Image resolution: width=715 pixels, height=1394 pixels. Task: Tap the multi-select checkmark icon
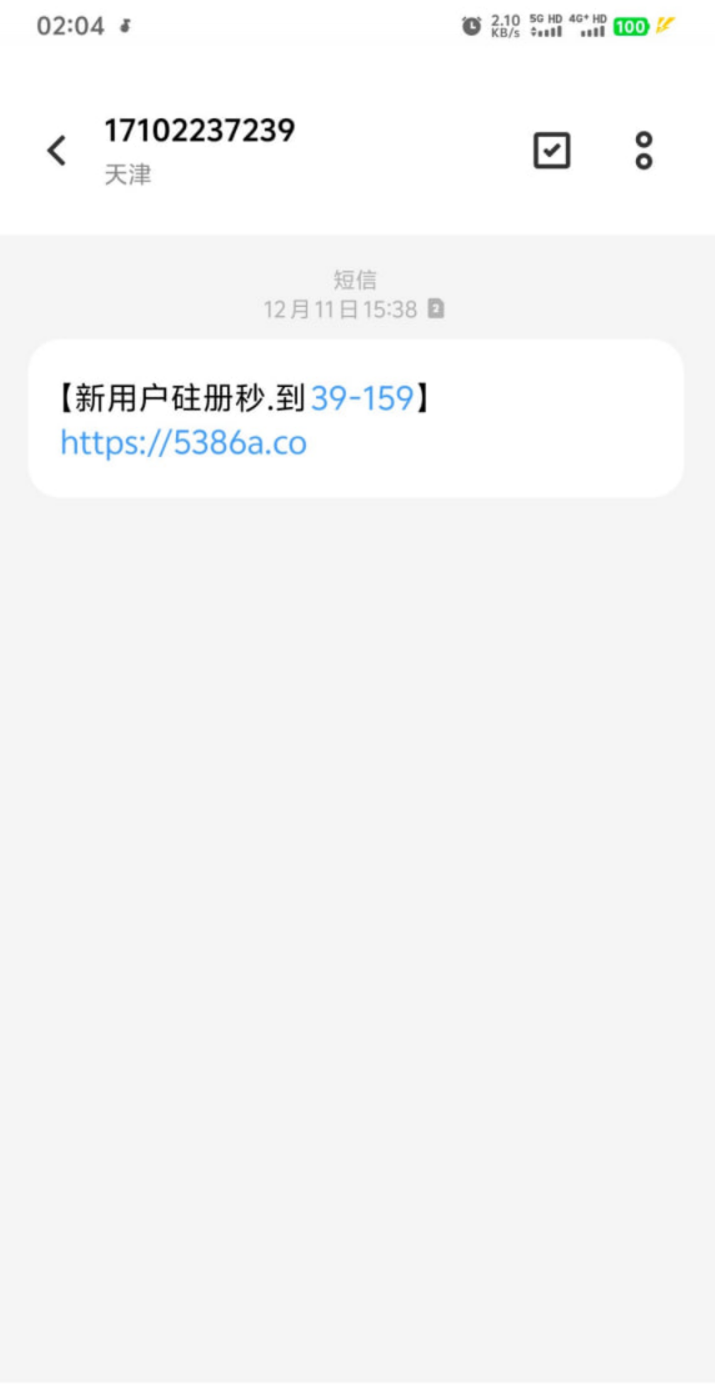coord(551,151)
